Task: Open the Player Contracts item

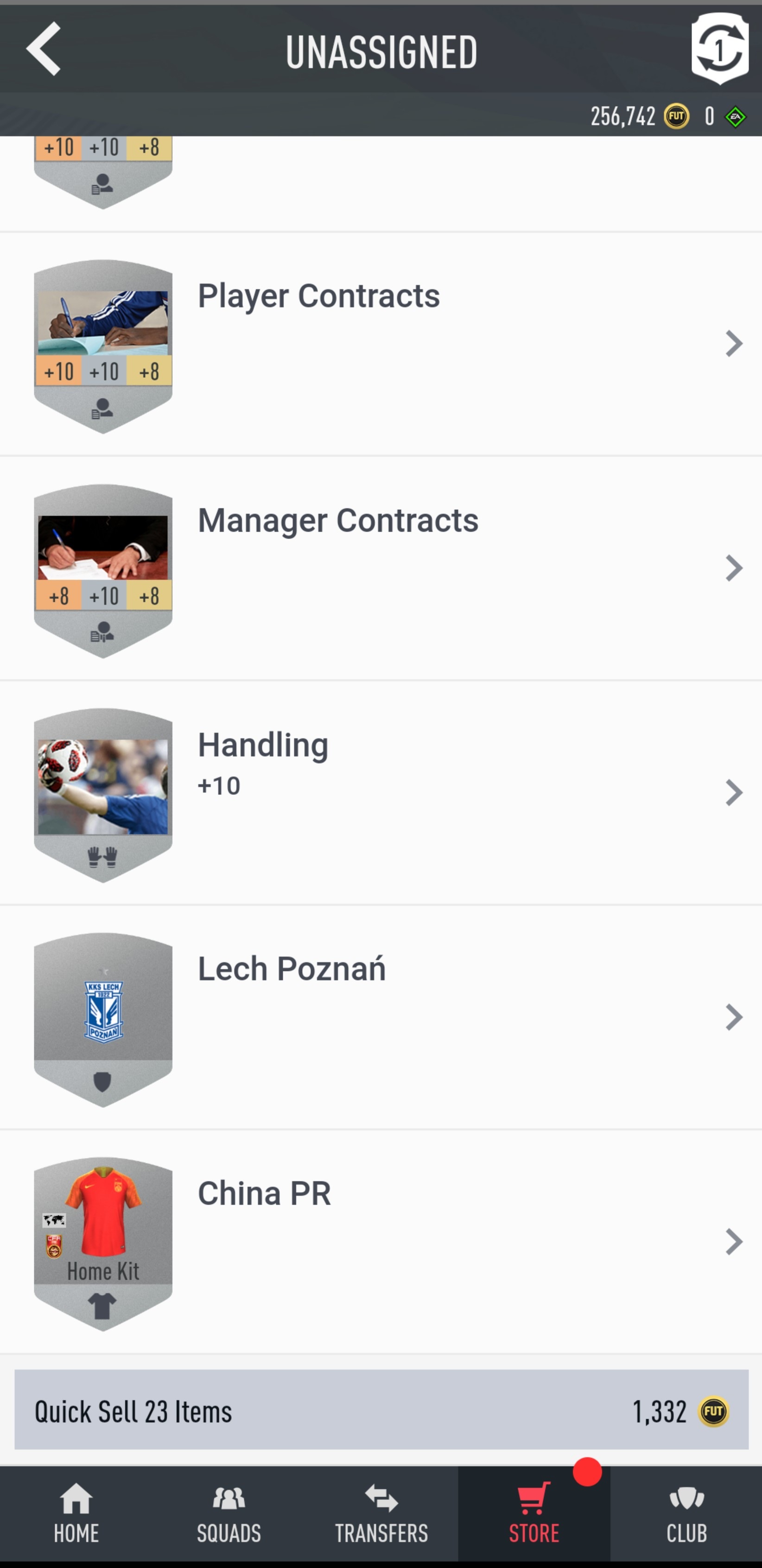Action: point(381,344)
